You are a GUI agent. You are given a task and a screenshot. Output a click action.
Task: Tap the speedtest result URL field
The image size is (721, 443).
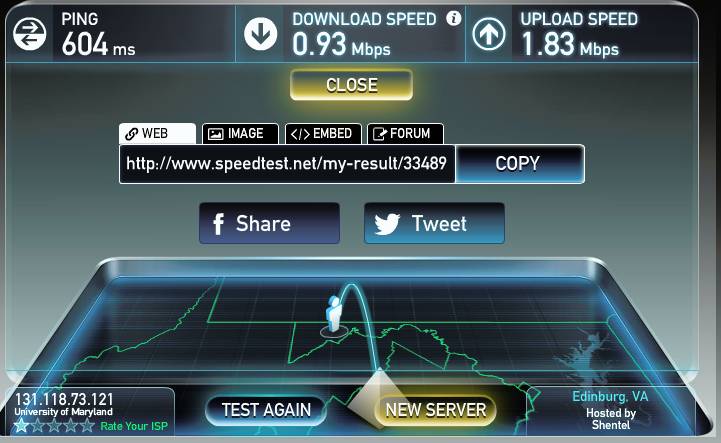(287, 164)
